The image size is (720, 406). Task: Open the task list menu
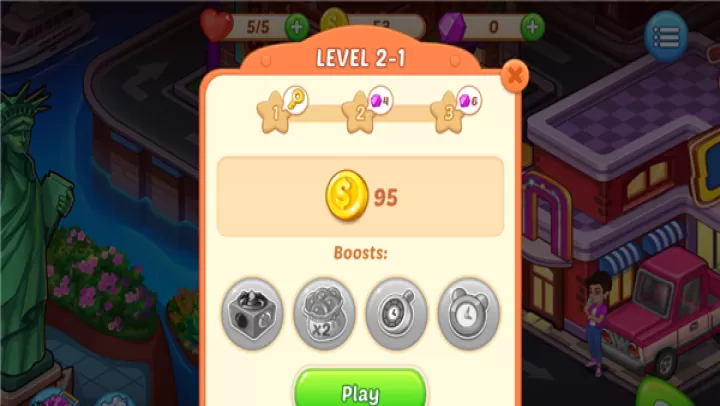665,35
